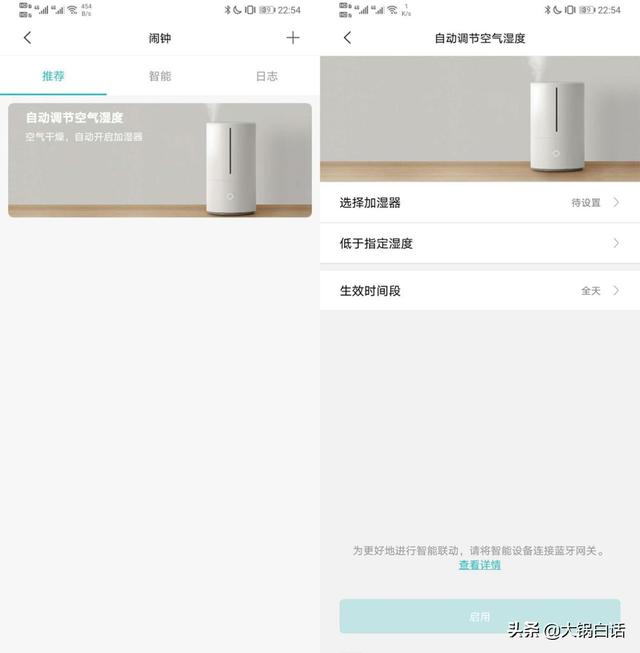Select the 推荐 tab
Viewport: 640px width, 653px height.
click(53, 76)
